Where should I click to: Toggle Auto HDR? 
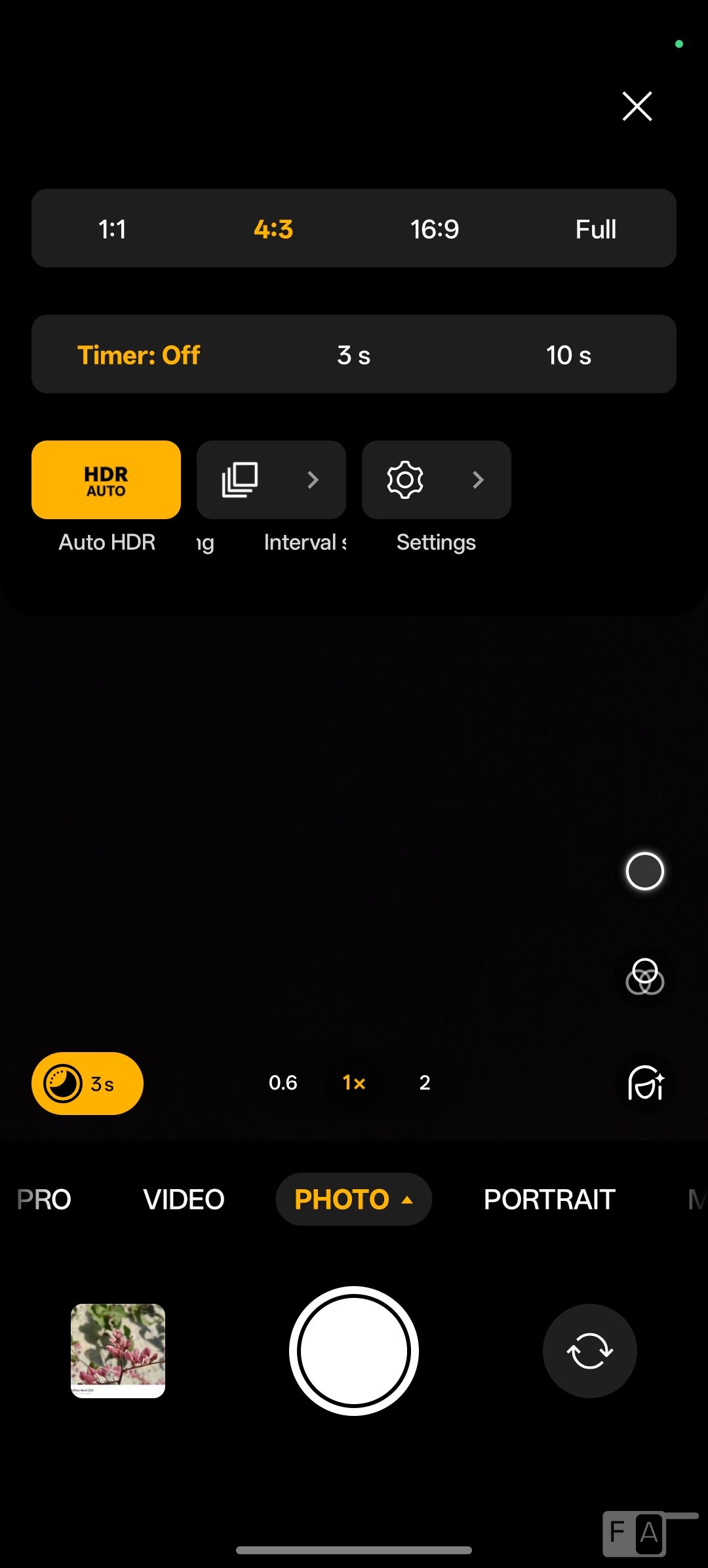106,480
